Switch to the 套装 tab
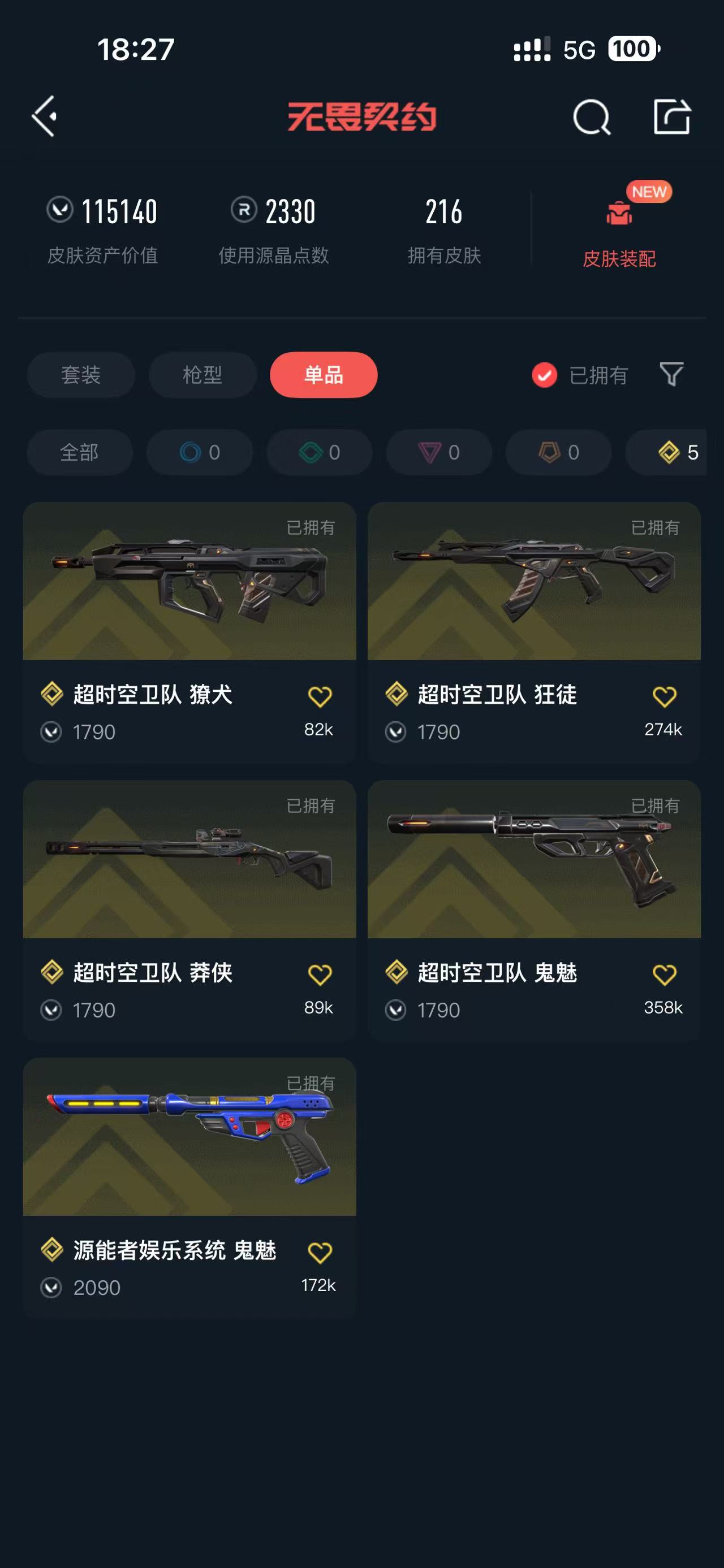 click(81, 375)
